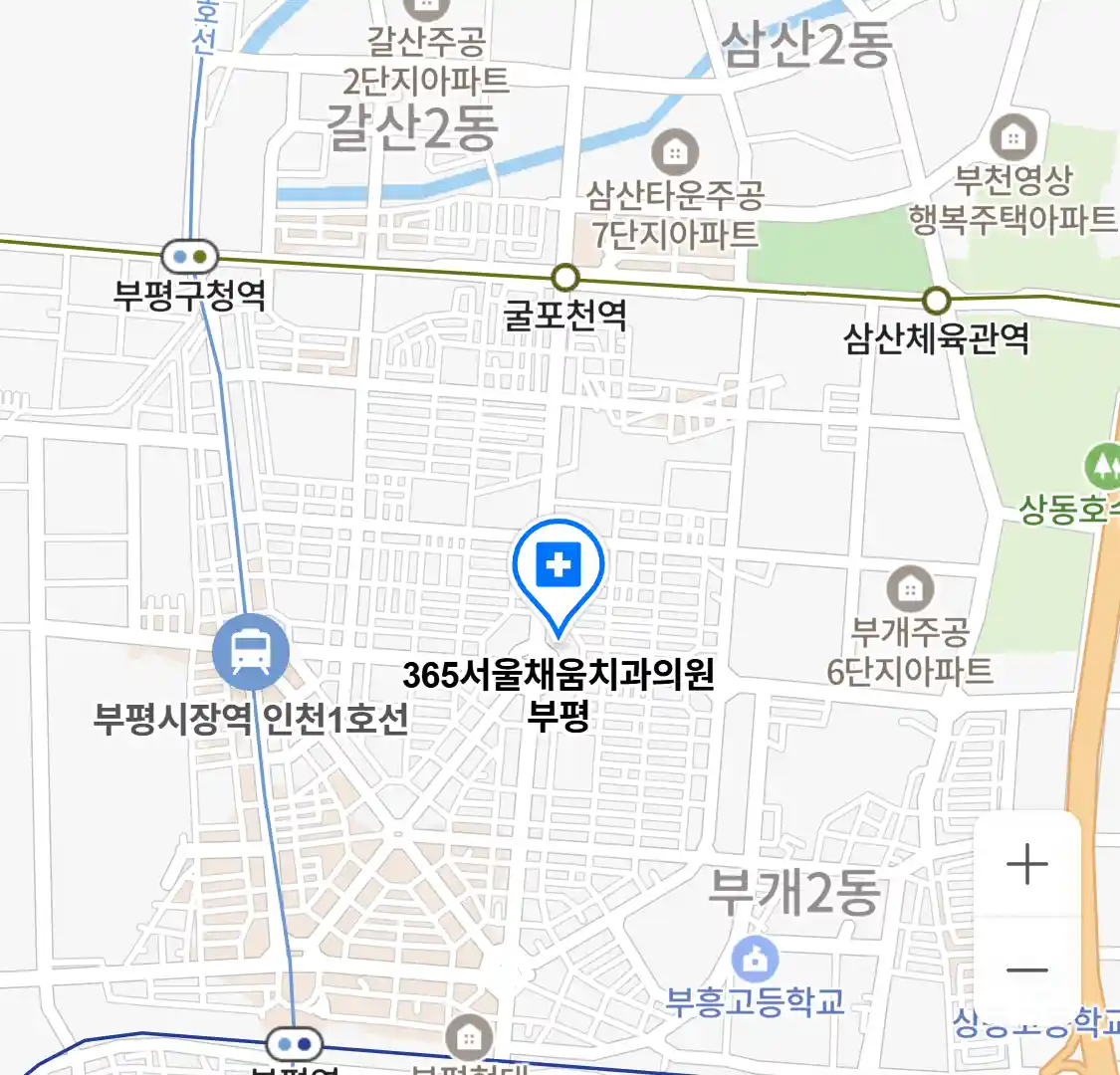1120x1075 pixels.
Task: Zoom out of the map
Action: point(1026,969)
